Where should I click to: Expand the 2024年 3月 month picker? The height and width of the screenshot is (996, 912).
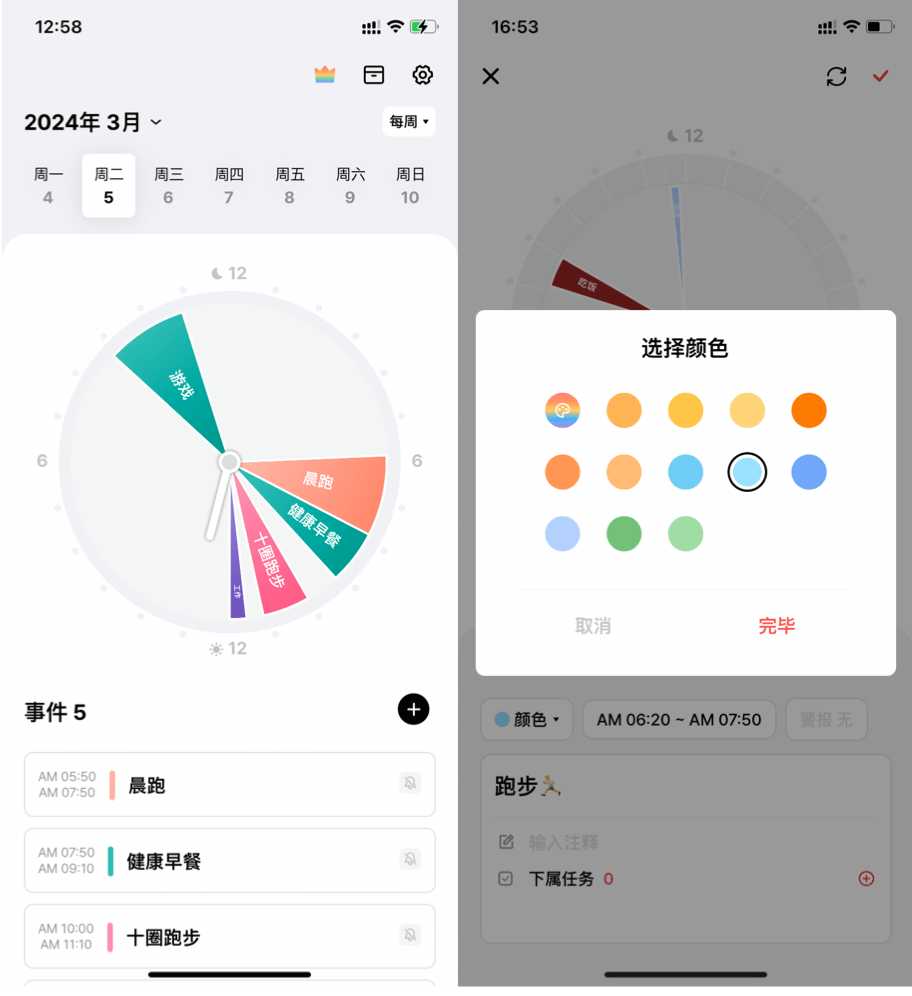93,122
